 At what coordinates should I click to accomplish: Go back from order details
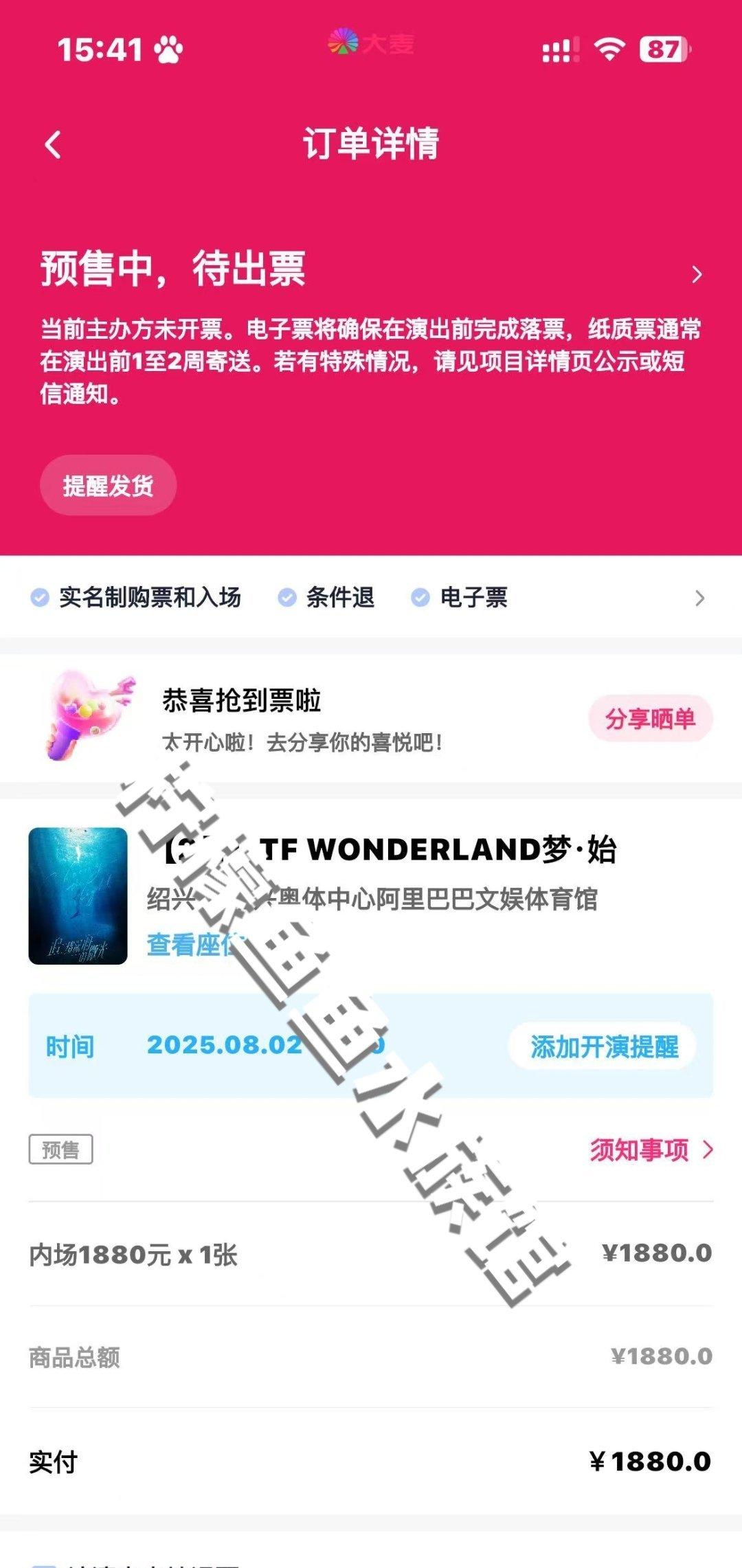tap(53, 145)
